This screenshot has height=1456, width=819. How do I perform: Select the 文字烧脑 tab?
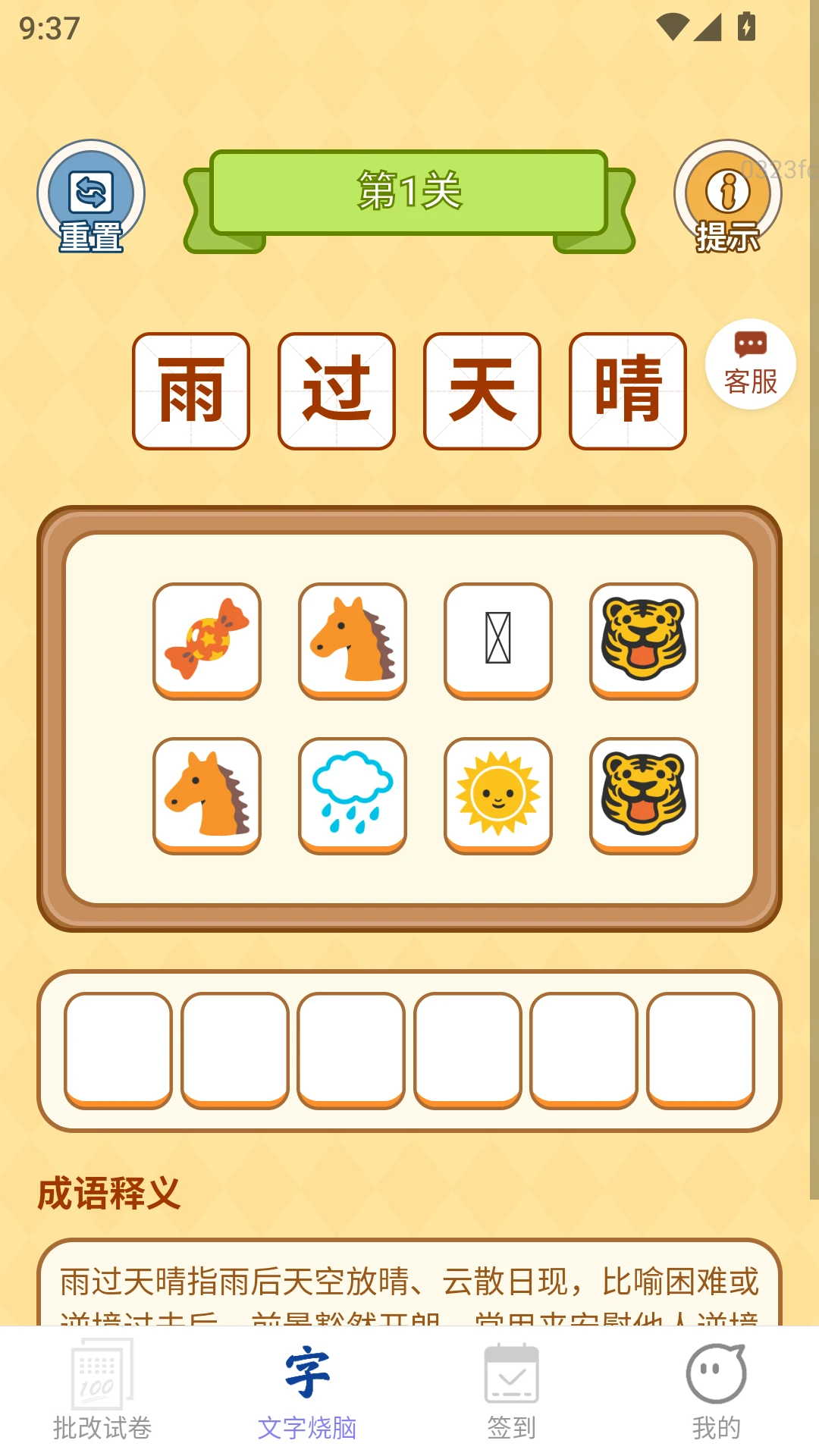click(307, 1403)
